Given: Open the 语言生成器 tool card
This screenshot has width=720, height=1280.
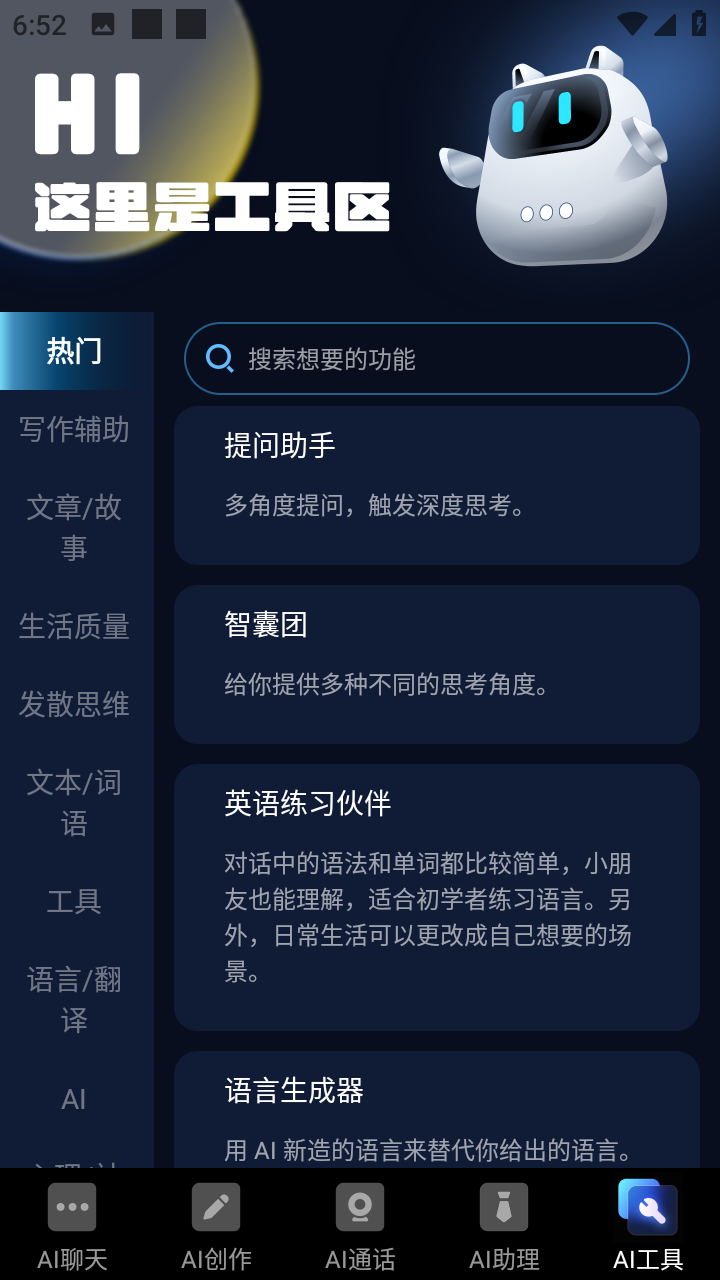Looking at the screenshot, I should 437,1110.
